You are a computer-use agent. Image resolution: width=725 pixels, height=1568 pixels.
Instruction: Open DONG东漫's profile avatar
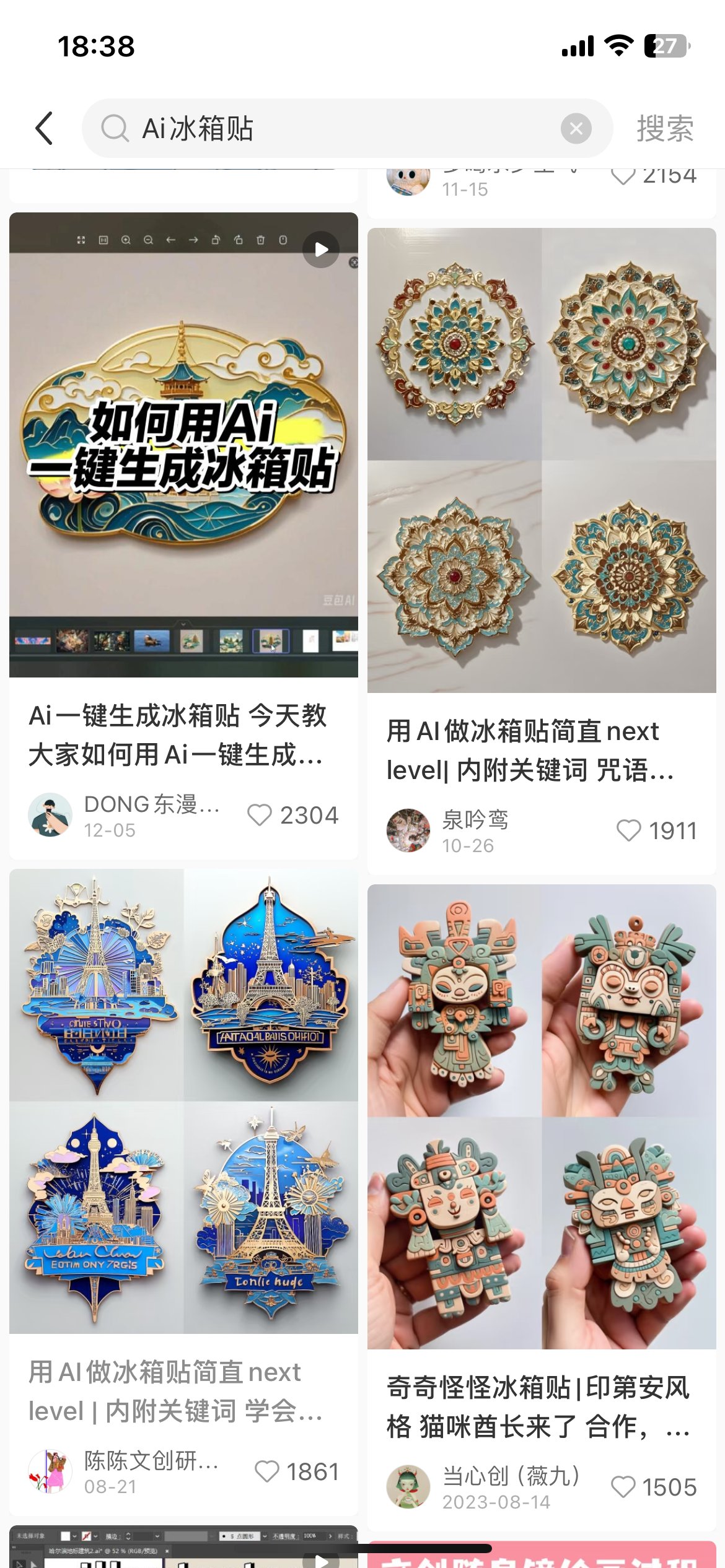(x=50, y=815)
